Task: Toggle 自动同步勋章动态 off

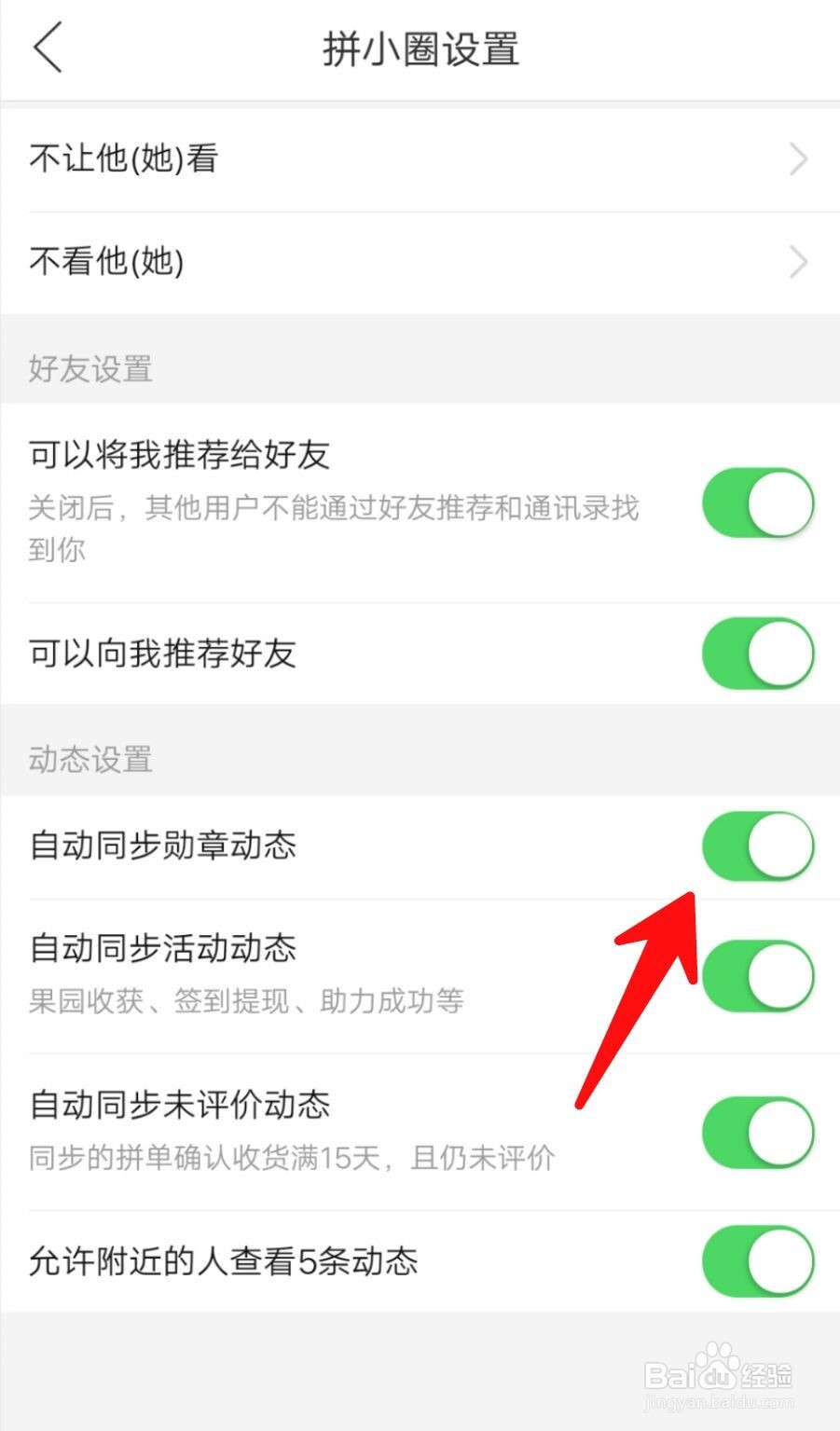Action: [759, 845]
